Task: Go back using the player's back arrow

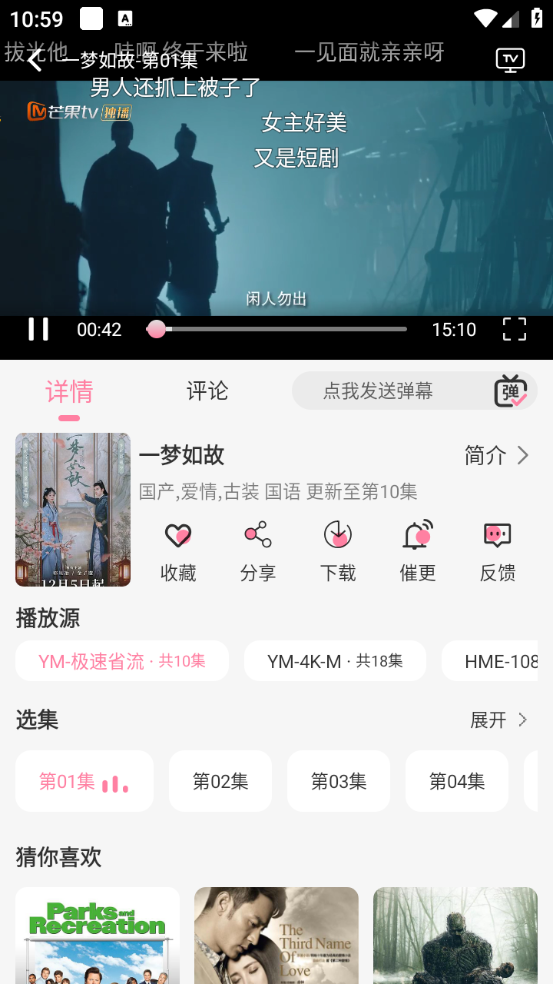Action: pyautogui.click(x=35, y=60)
